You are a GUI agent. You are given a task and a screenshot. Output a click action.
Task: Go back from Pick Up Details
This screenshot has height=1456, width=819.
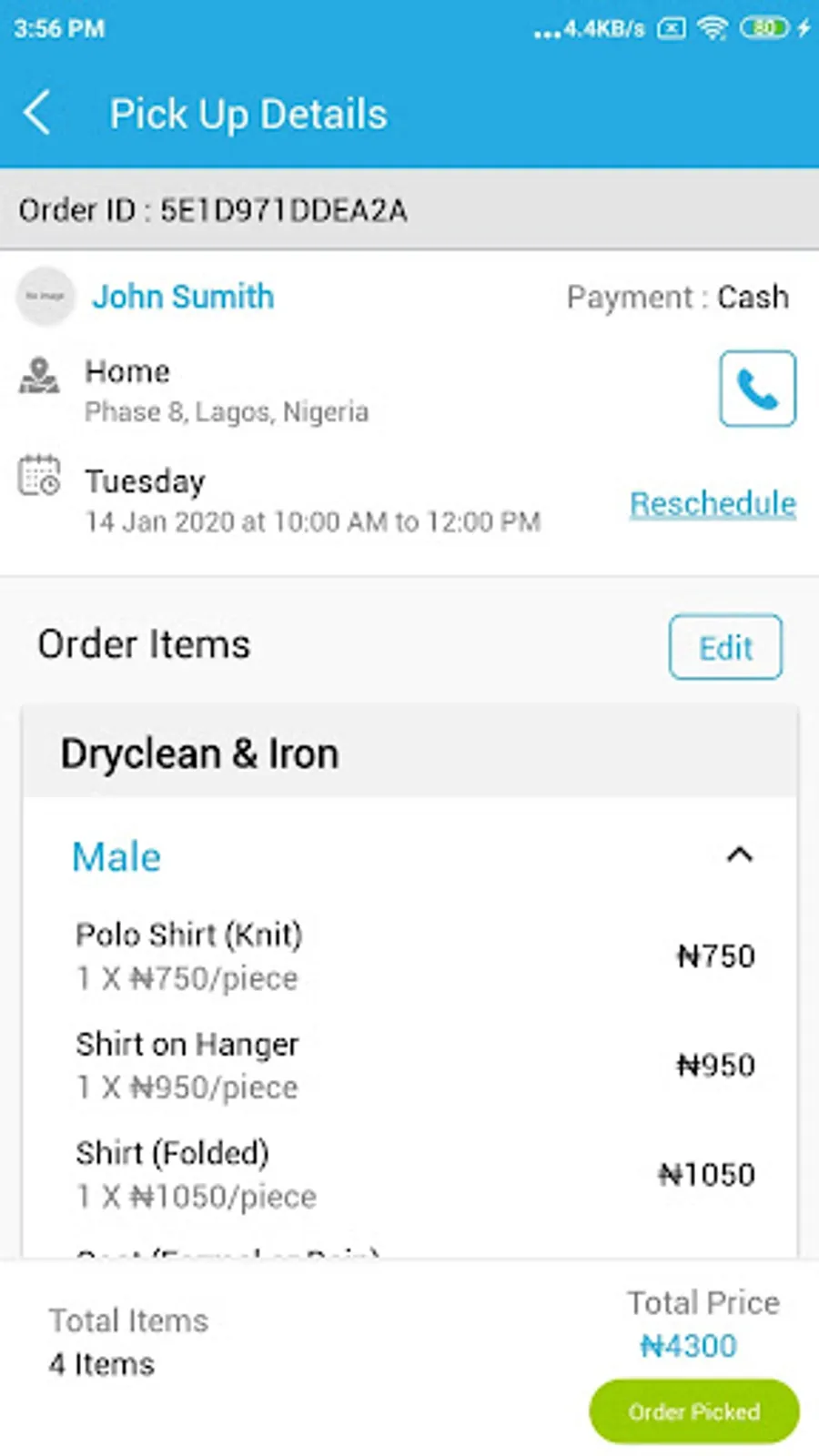tap(37, 114)
